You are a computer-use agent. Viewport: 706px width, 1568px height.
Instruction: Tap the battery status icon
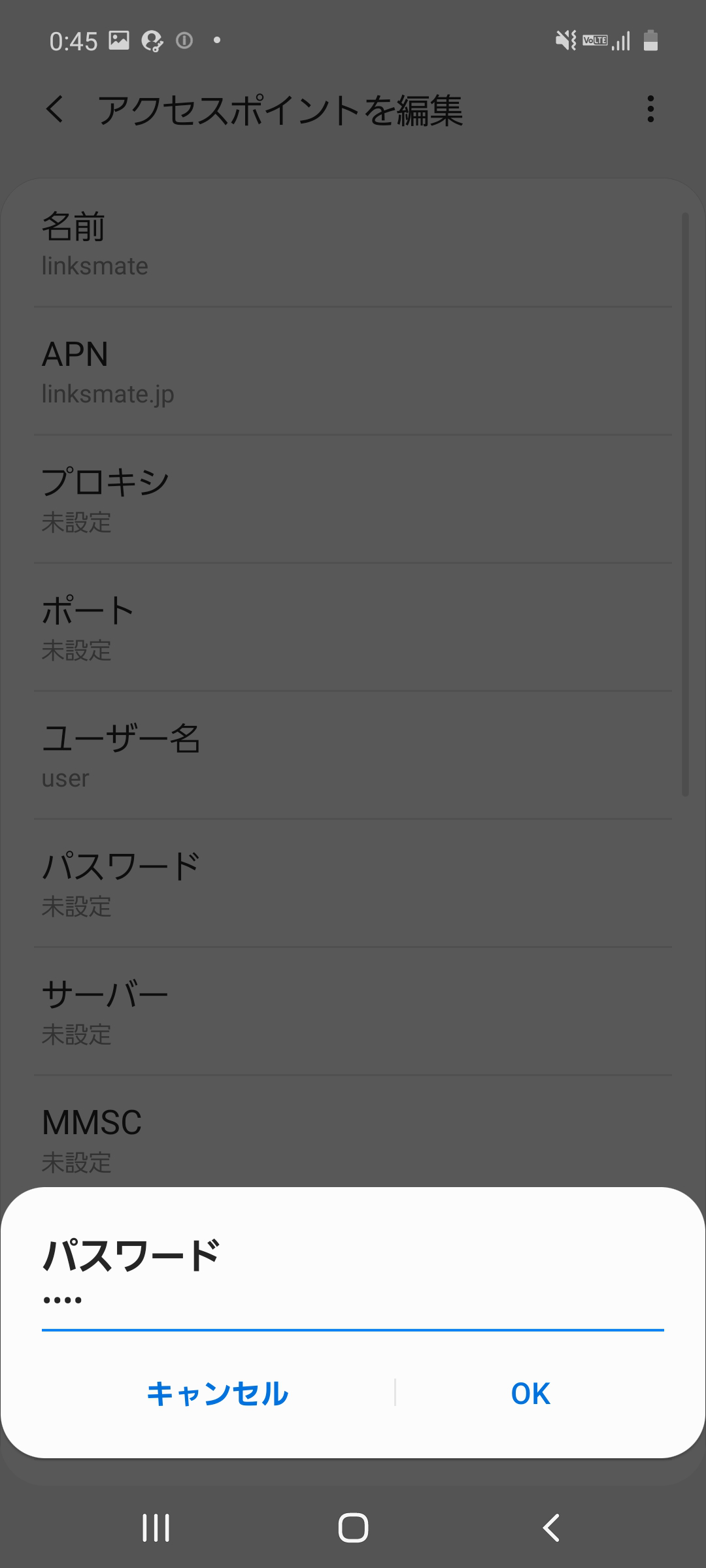coord(651,41)
